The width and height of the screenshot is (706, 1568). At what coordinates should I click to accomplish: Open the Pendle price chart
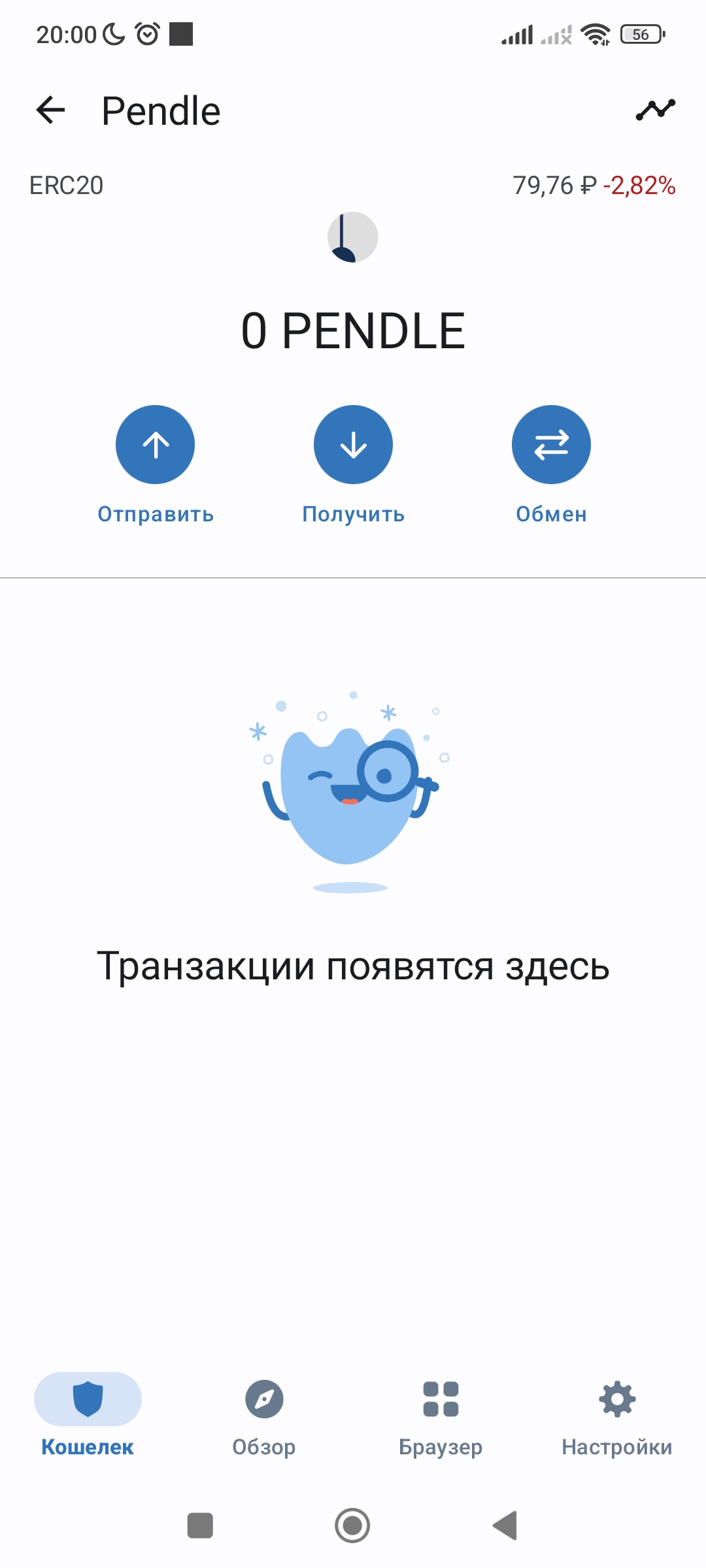[x=655, y=110]
